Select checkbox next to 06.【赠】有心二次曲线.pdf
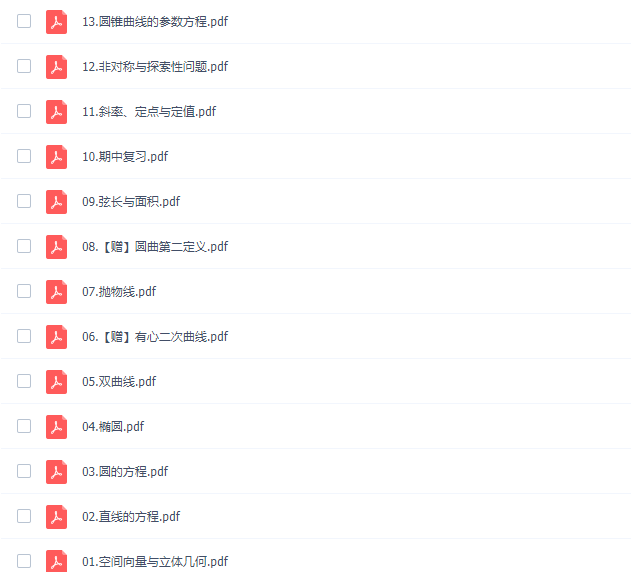The width and height of the screenshot is (631, 572). (24, 336)
